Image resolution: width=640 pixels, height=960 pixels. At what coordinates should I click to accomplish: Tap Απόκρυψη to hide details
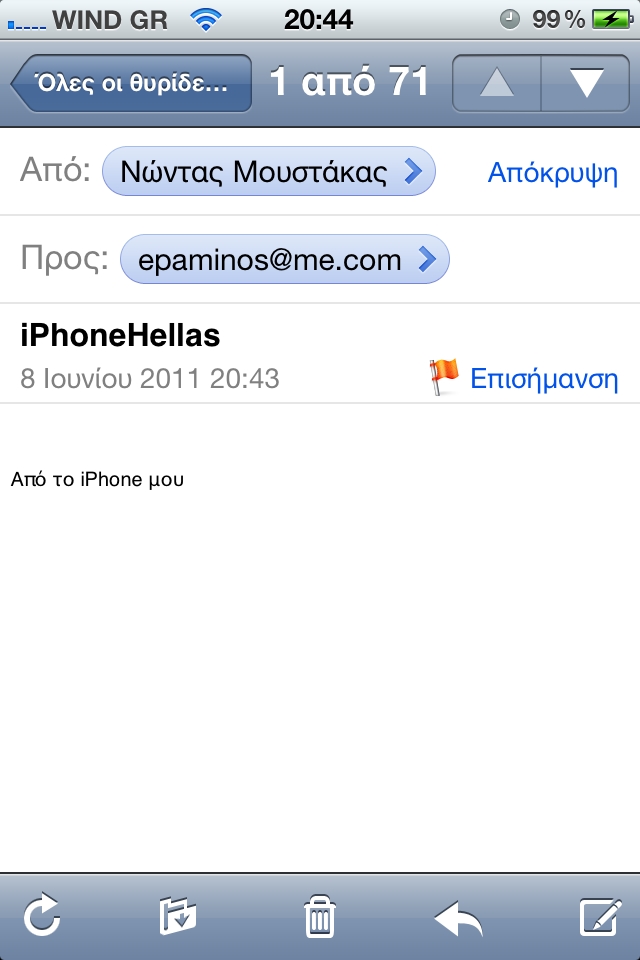point(552,172)
